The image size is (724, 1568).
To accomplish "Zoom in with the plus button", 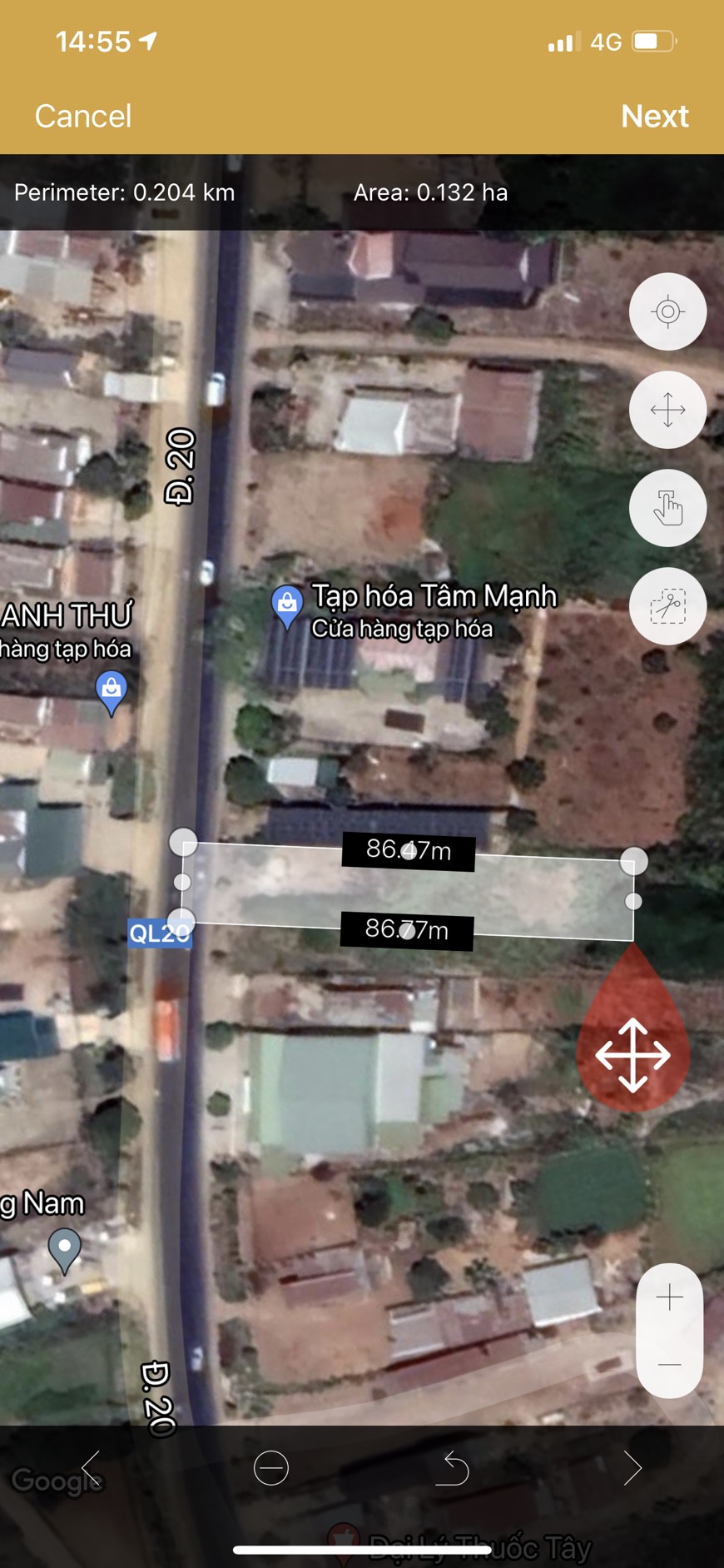I will point(670,1296).
